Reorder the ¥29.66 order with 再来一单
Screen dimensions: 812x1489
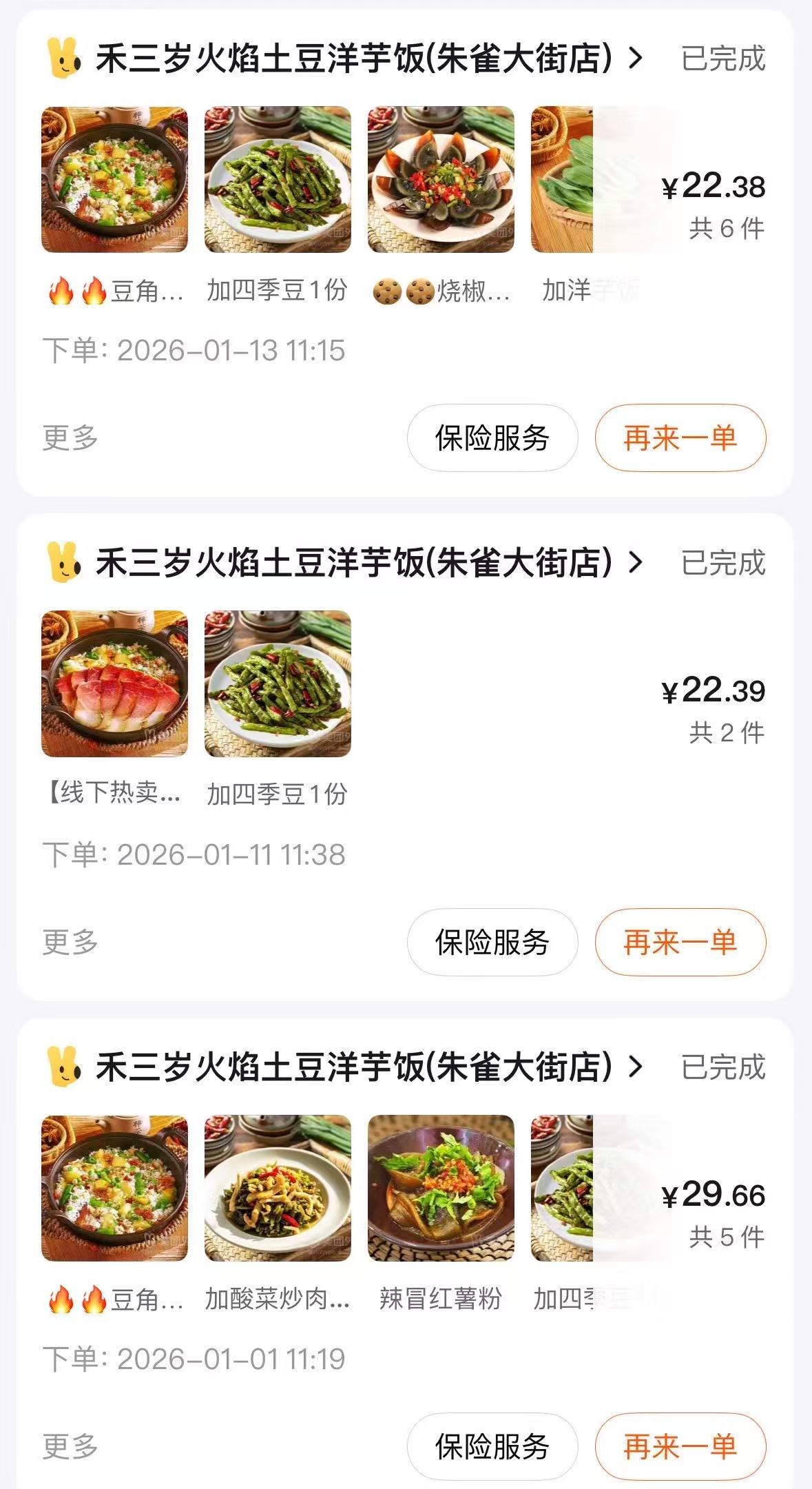pos(680,1447)
